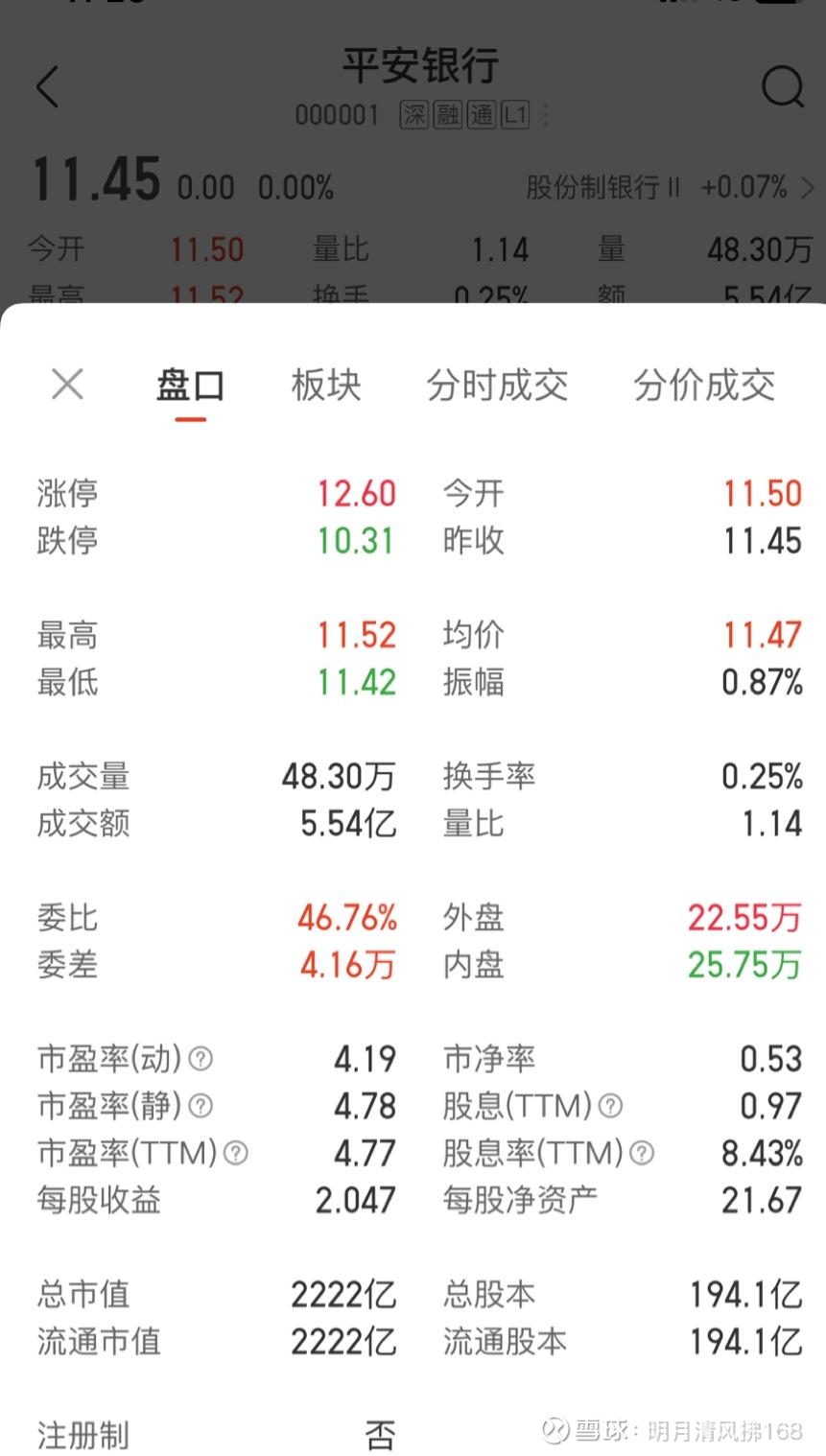Open more options via the three-dot icon
This screenshot has width=826, height=1456.
click(x=544, y=116)
